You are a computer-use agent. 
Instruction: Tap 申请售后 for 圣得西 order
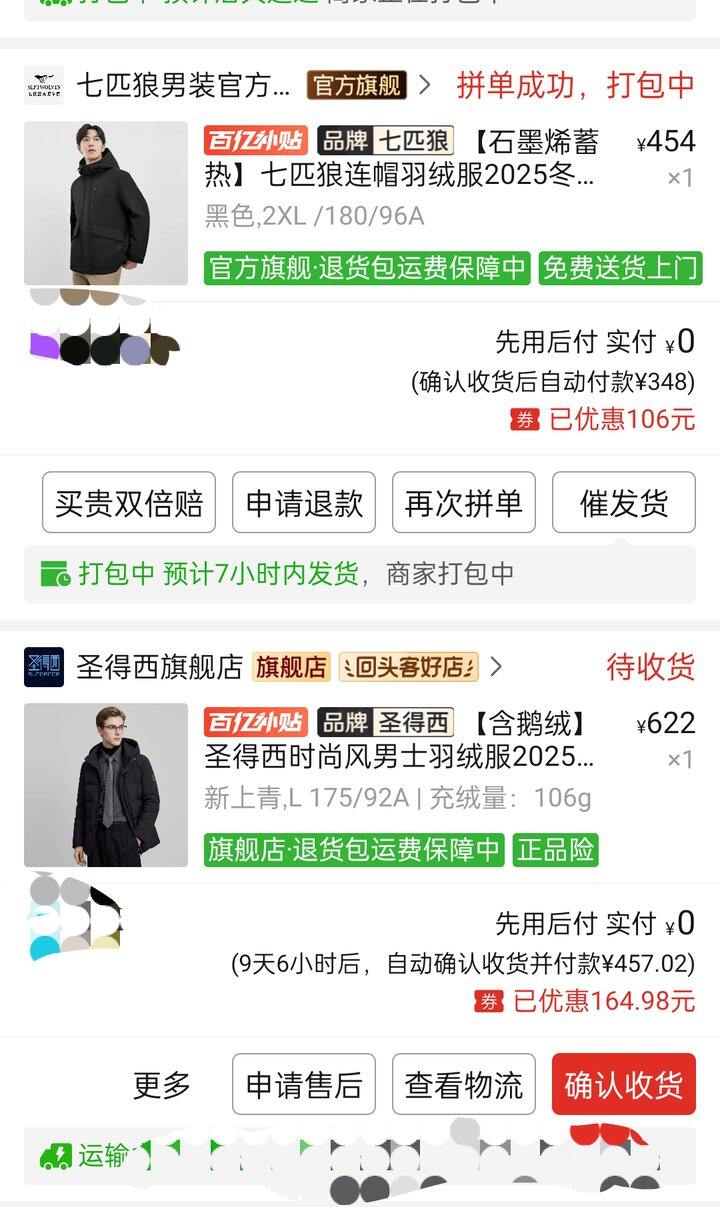(304, 1085)
